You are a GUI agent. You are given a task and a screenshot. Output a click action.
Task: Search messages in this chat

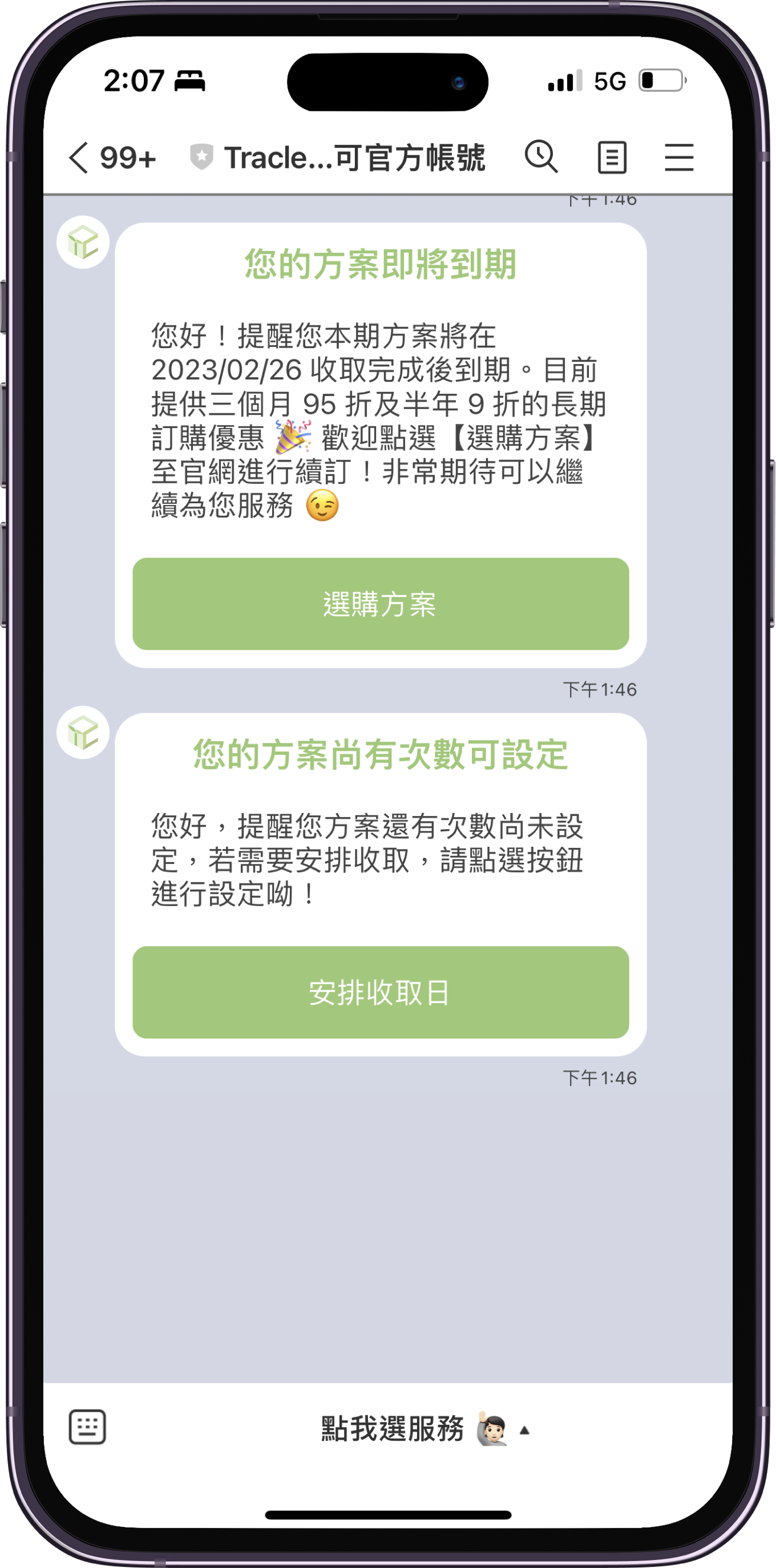pyautogui.click(x=541, y=157)
